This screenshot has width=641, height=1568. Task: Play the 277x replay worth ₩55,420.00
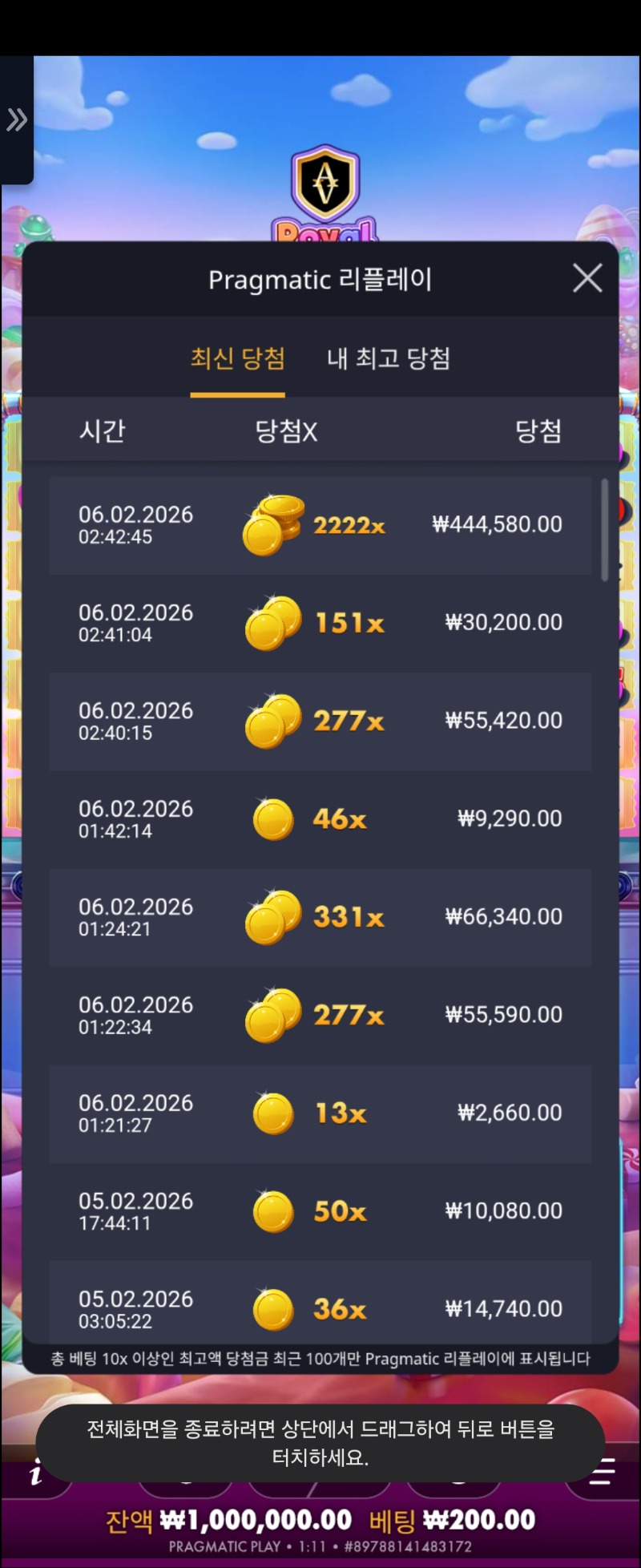[320, 721]
